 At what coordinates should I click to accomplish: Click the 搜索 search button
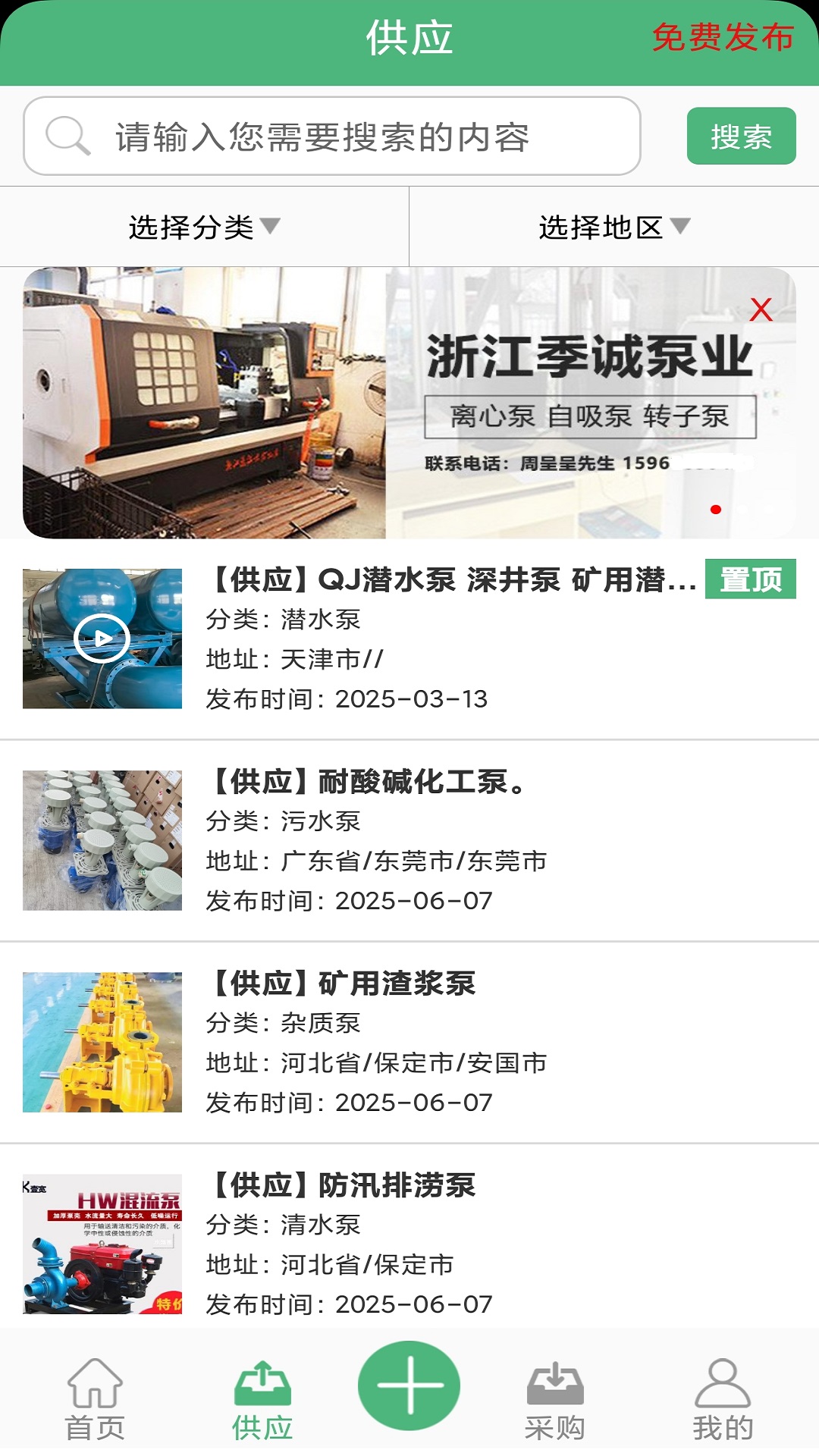[741, 137]
